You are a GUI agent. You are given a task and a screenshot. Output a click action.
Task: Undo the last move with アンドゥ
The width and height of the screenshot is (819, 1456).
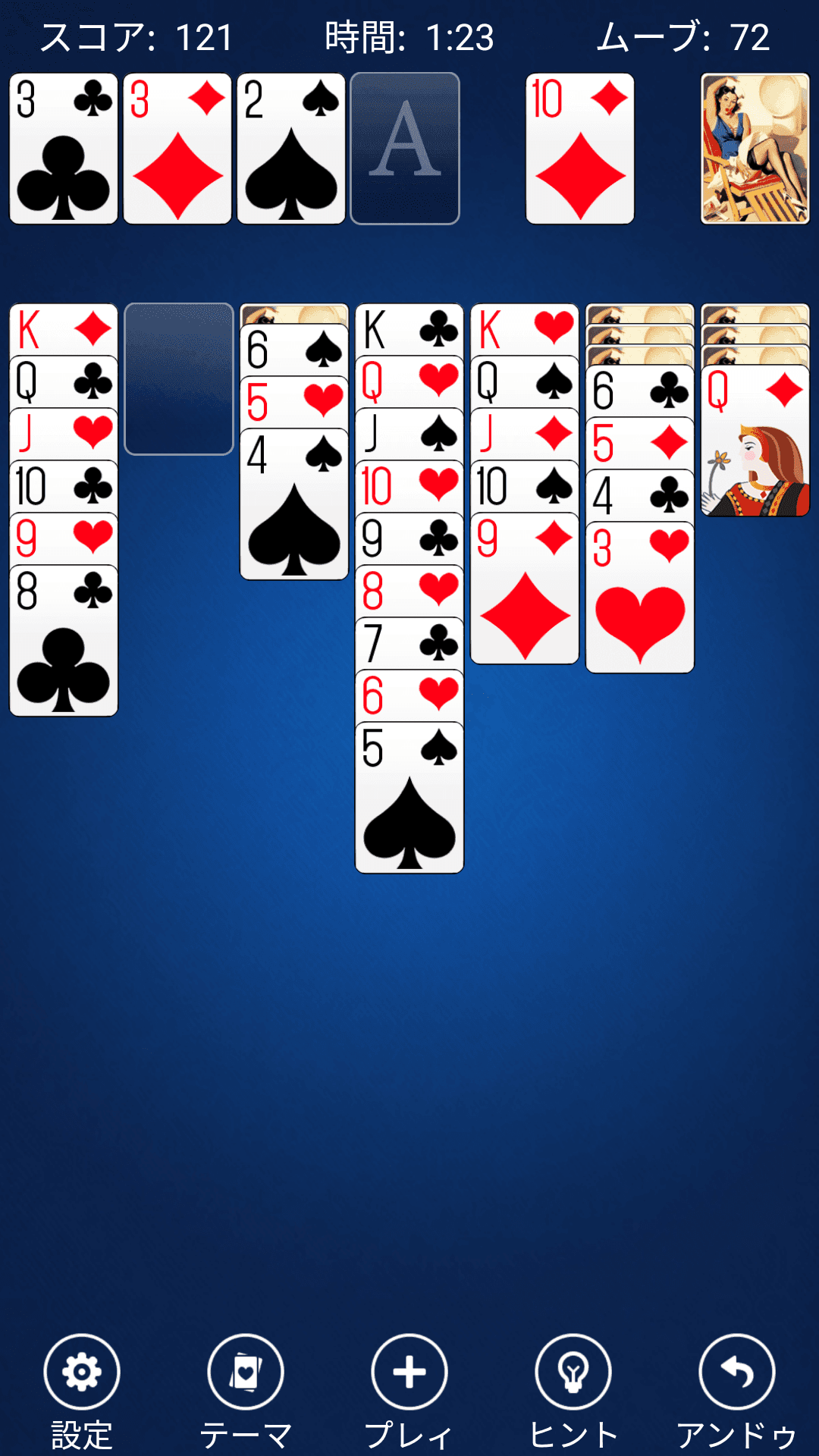tap(737, 1392)
